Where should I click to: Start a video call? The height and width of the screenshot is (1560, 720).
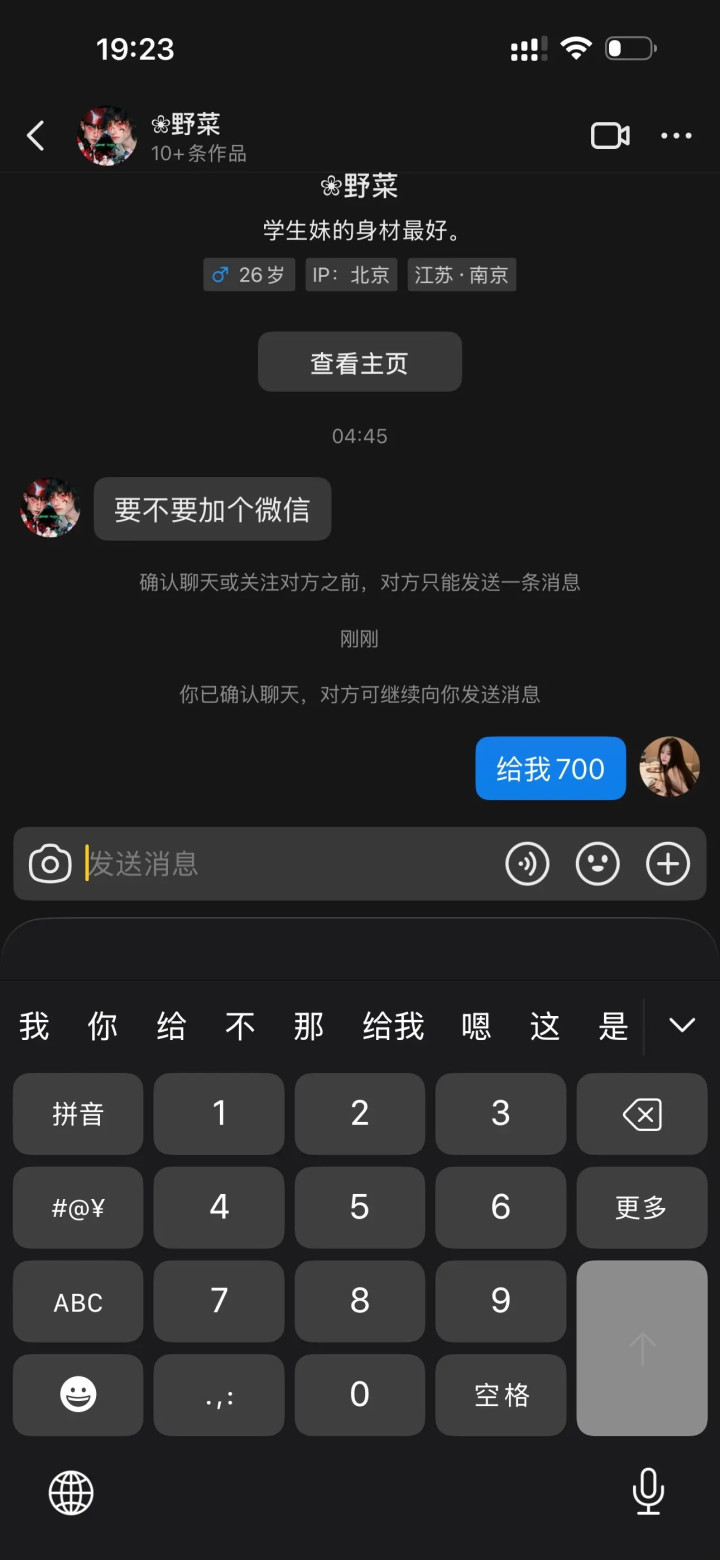(x=610, y=136)
